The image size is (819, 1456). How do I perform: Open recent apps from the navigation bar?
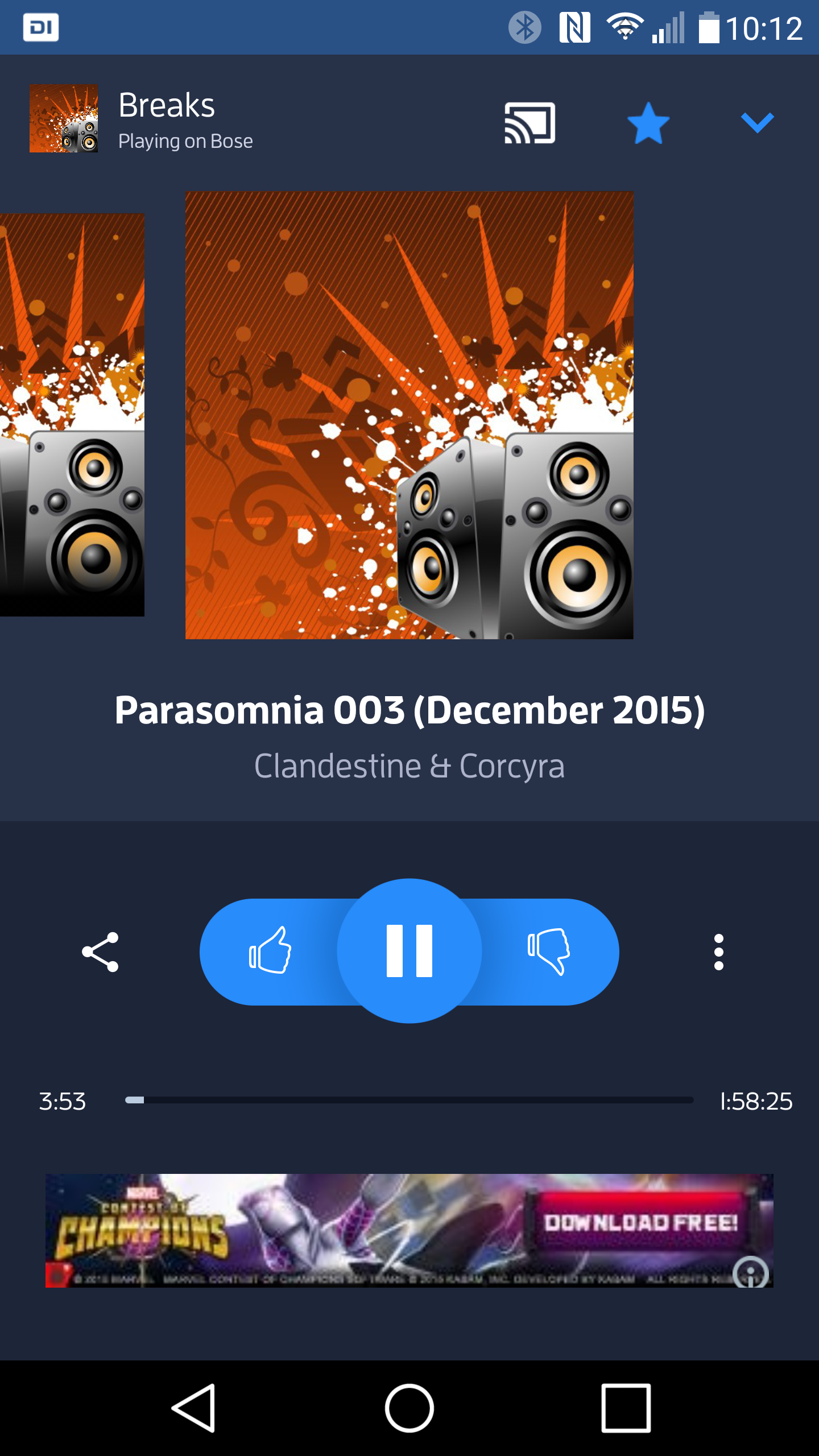coord(626,1408)
